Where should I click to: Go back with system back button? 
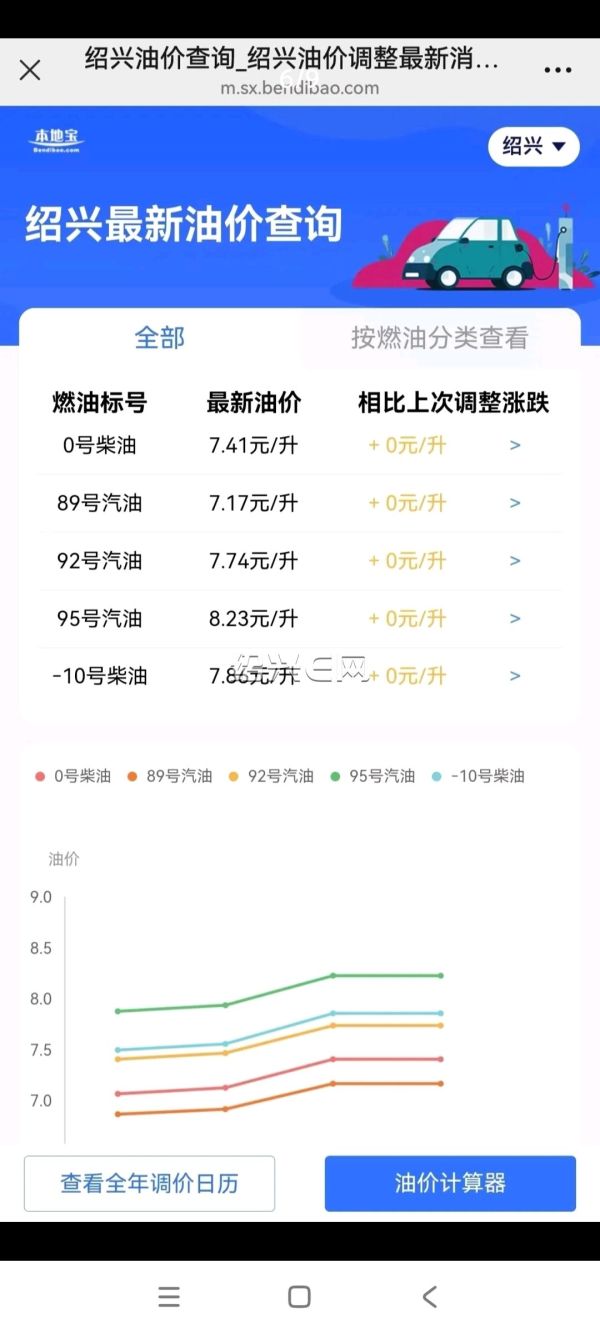[x=429, y=1297]
